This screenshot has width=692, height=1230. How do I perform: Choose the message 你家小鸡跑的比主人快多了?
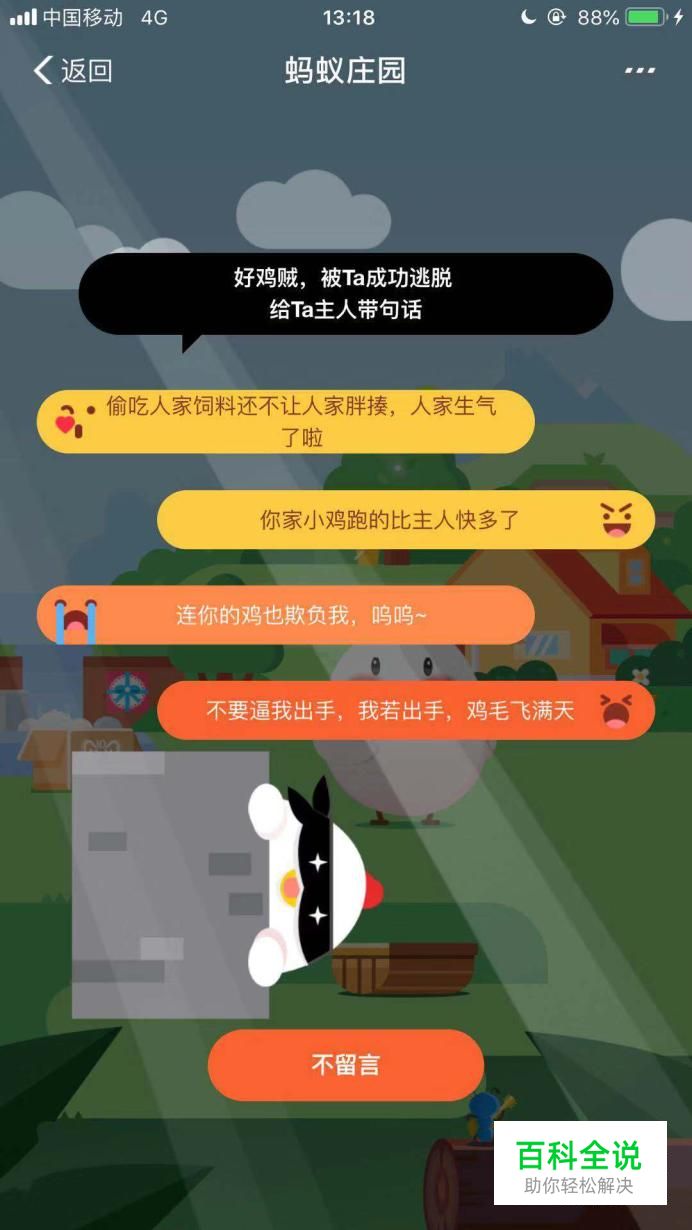pos(406,520)
